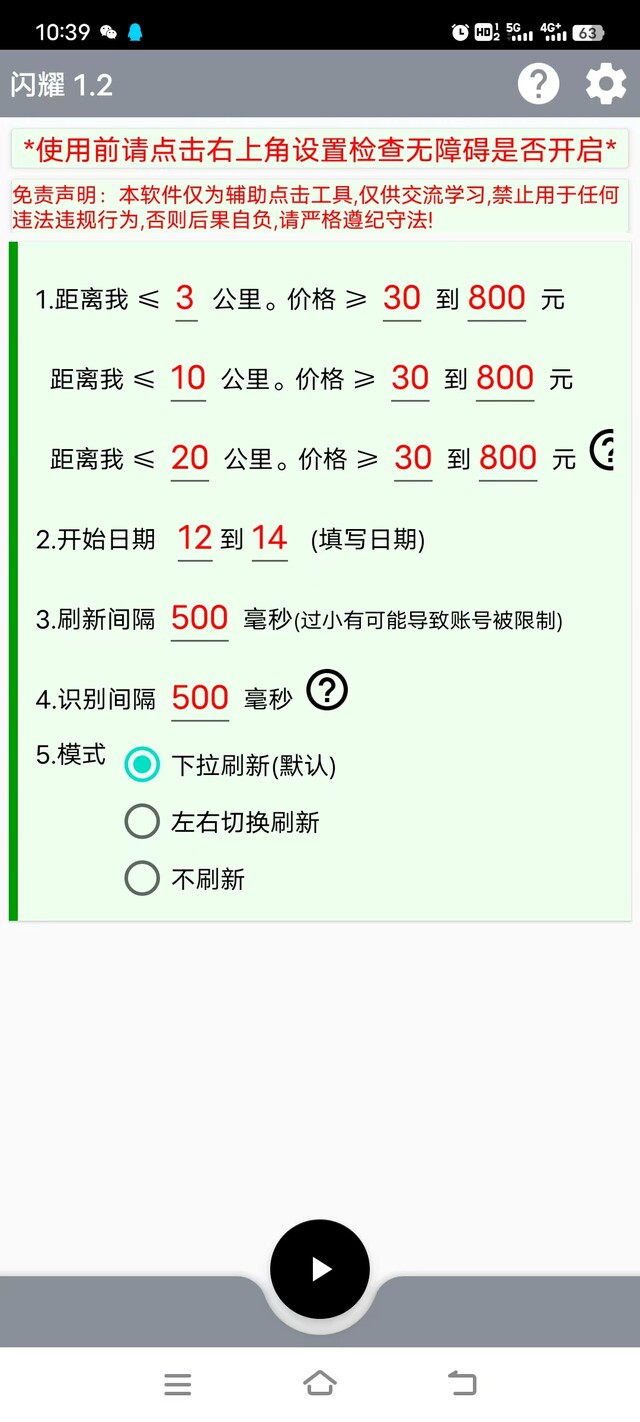640x1422 pixels.
Task: Open the help icon next to 识别间隔
Action: click(327, 690)
